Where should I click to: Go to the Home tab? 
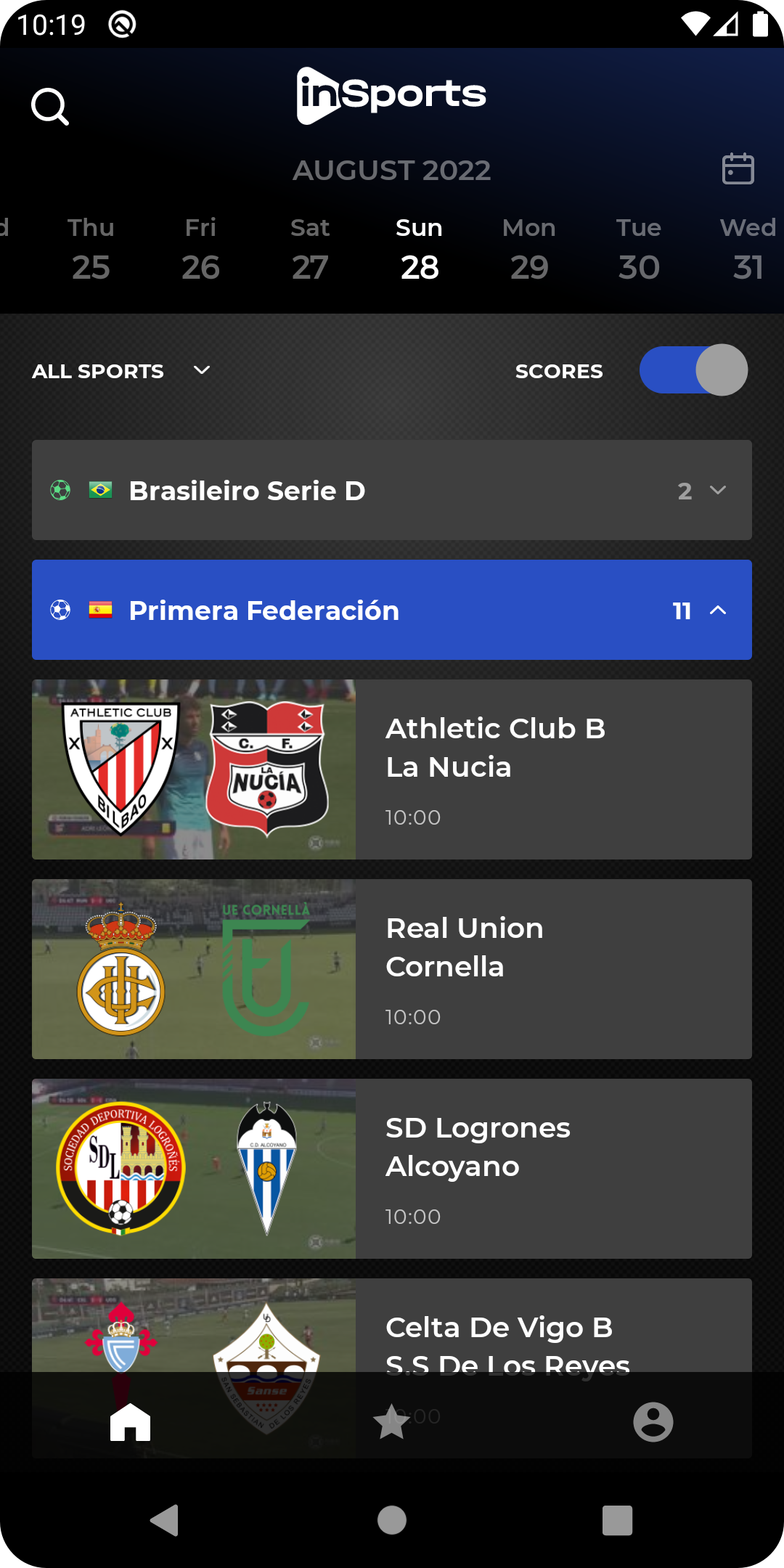pyautogui.click(x=131, y=1421)
